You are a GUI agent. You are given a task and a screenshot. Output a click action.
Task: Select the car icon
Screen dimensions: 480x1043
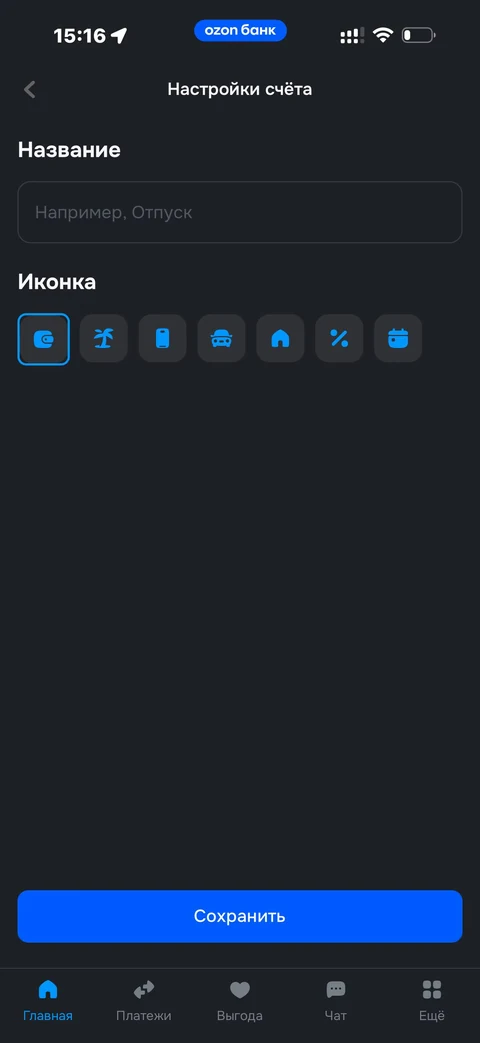pyautogui.click(x=221, y=339)
